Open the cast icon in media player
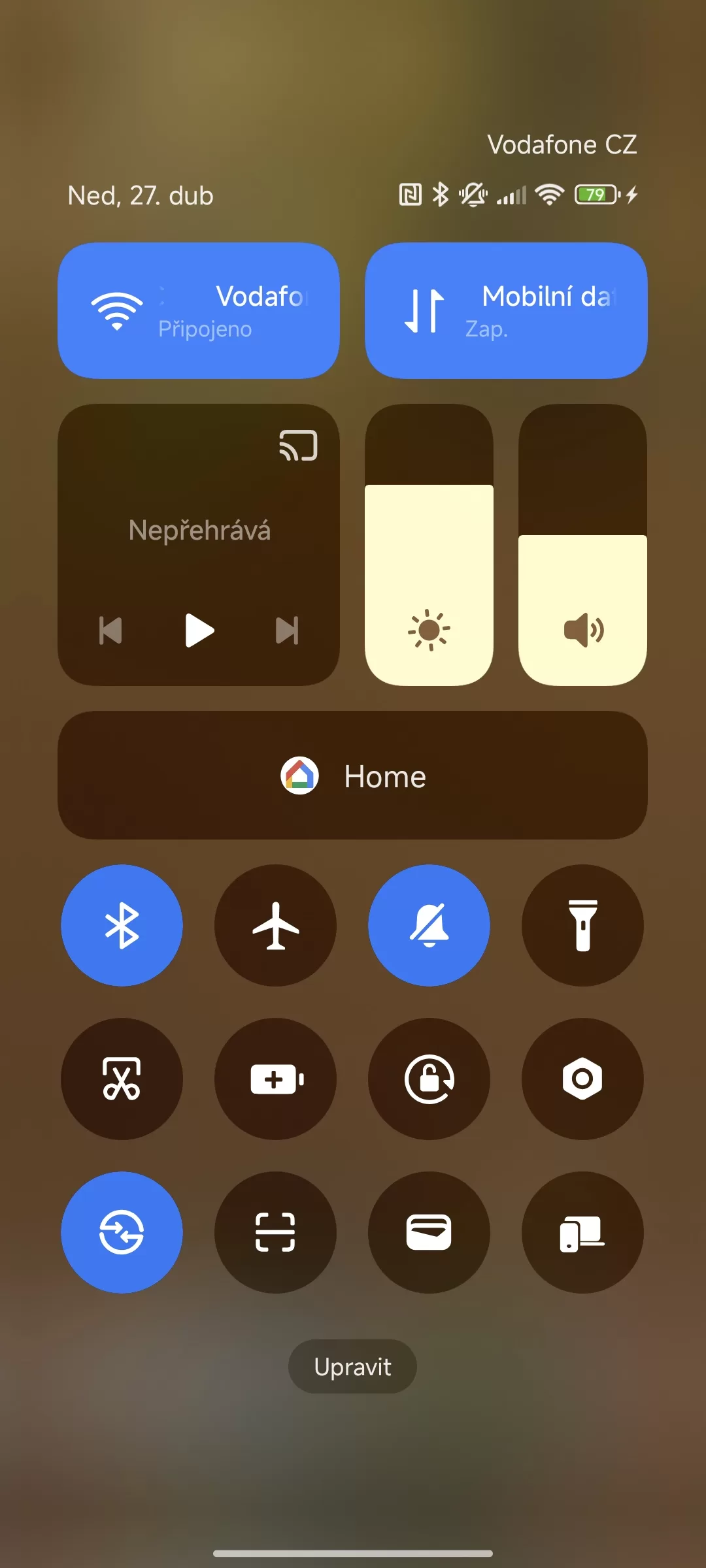 click(298, 446)
